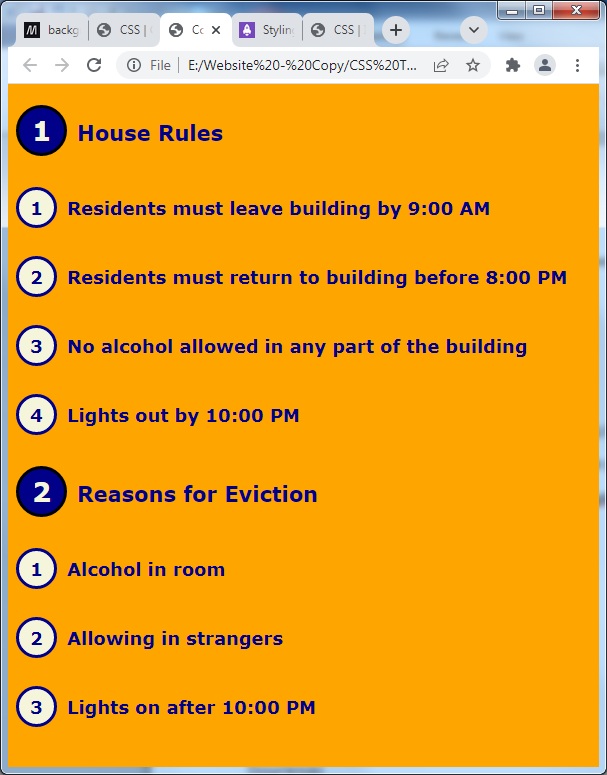Open the profile avatar menu

[x=545, y=65]
